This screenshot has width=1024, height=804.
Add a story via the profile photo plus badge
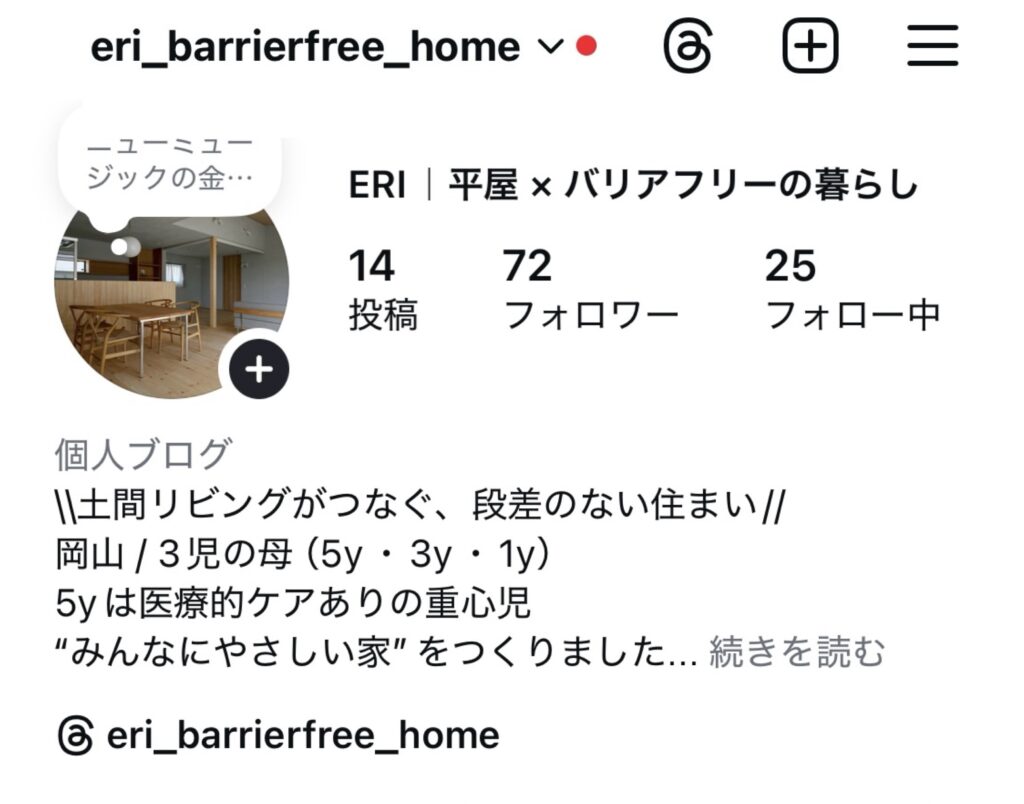(x=259, y=370)
